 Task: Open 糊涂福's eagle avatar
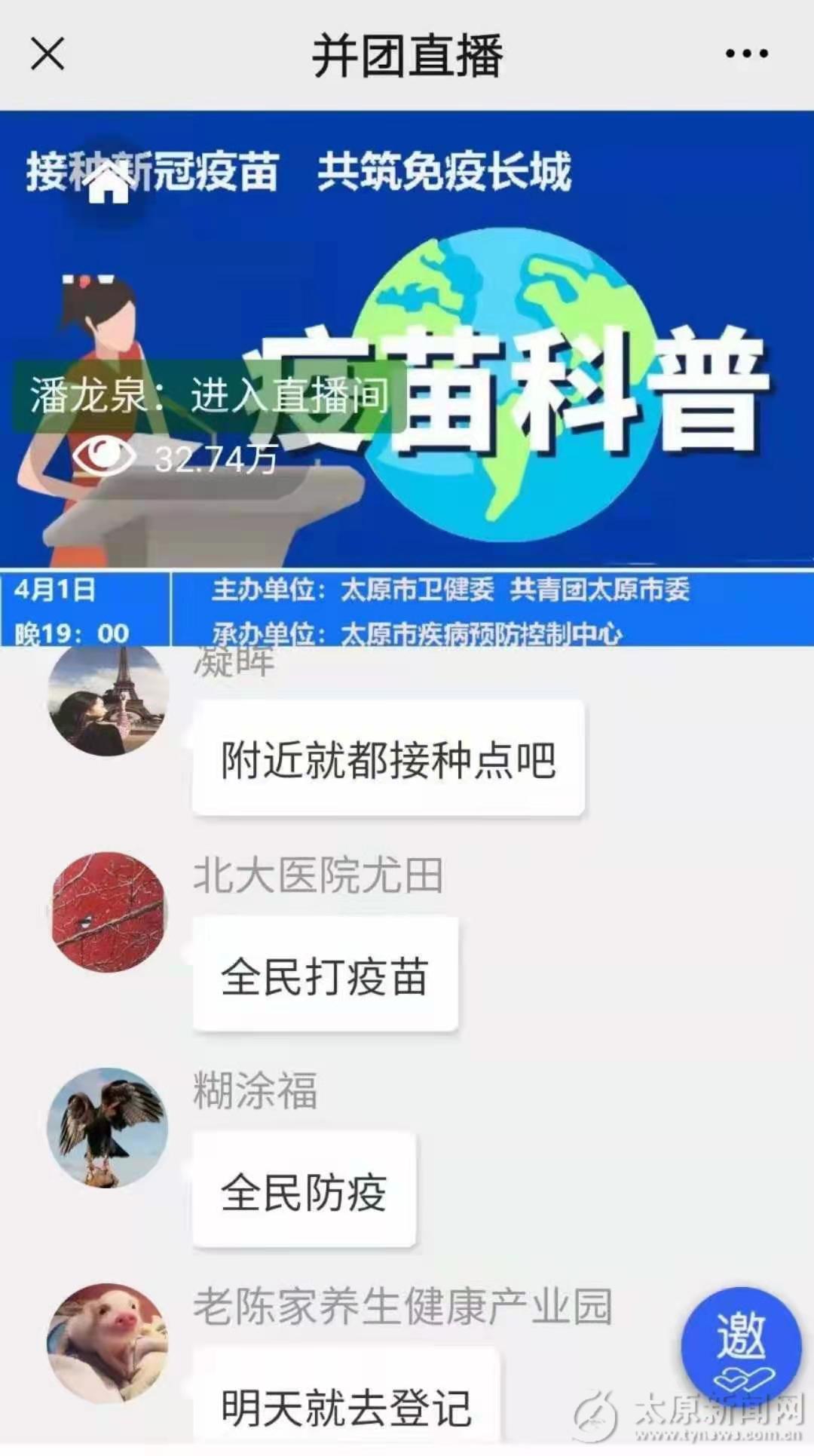[x=108, y=1127]
